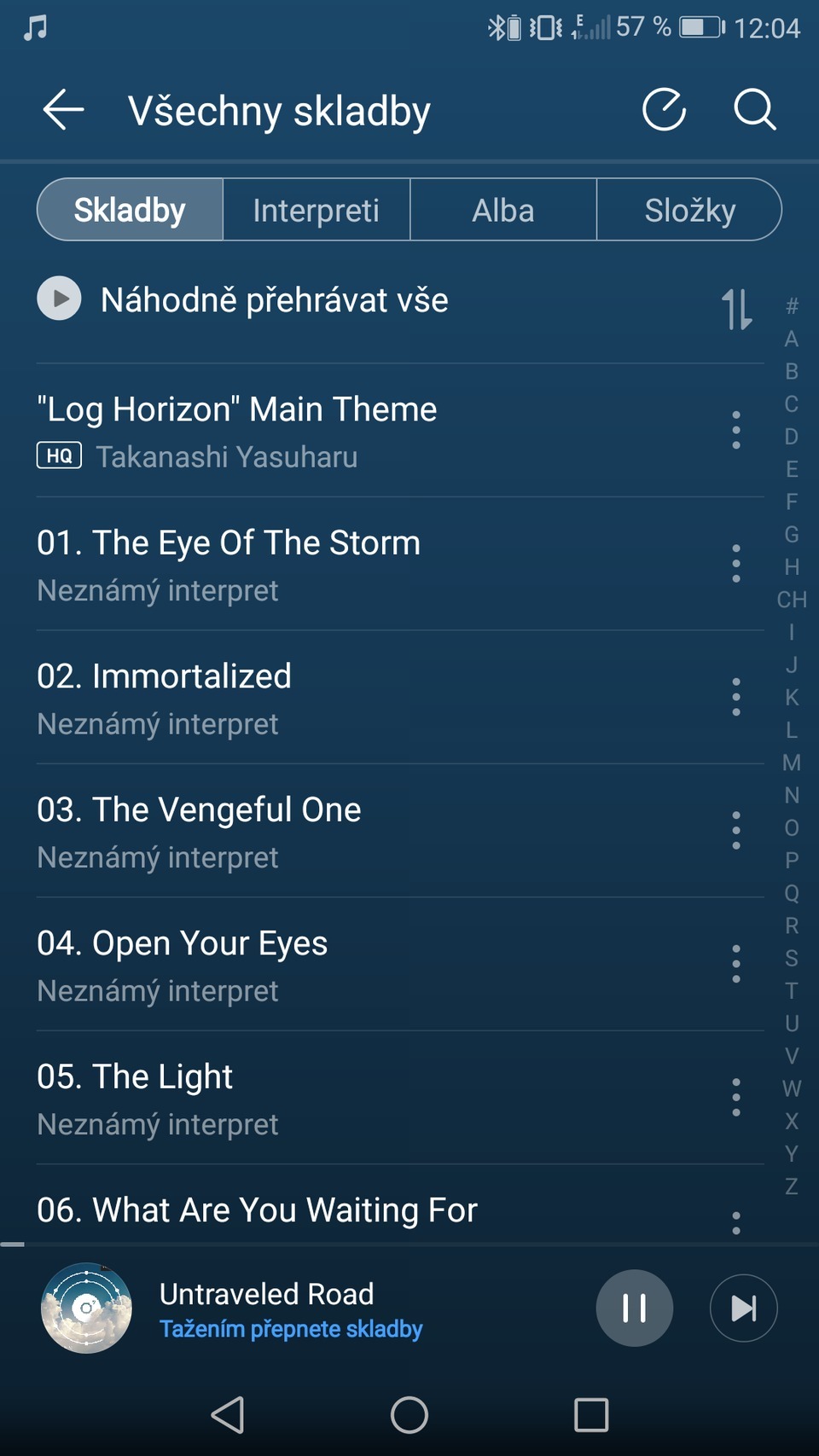Go to the system home screen
The width and height of the screenshot is (819, 1456).
coord(409,1415)
